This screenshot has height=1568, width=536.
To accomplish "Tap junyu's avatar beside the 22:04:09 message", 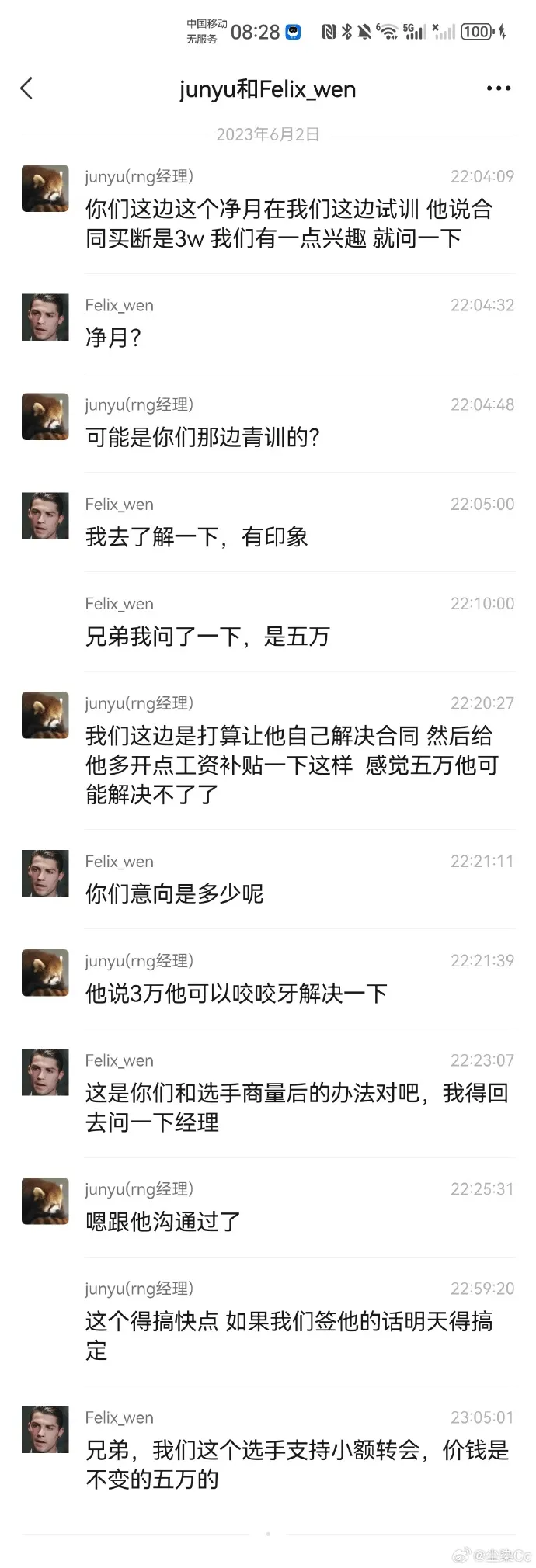I will pos(45,189).
